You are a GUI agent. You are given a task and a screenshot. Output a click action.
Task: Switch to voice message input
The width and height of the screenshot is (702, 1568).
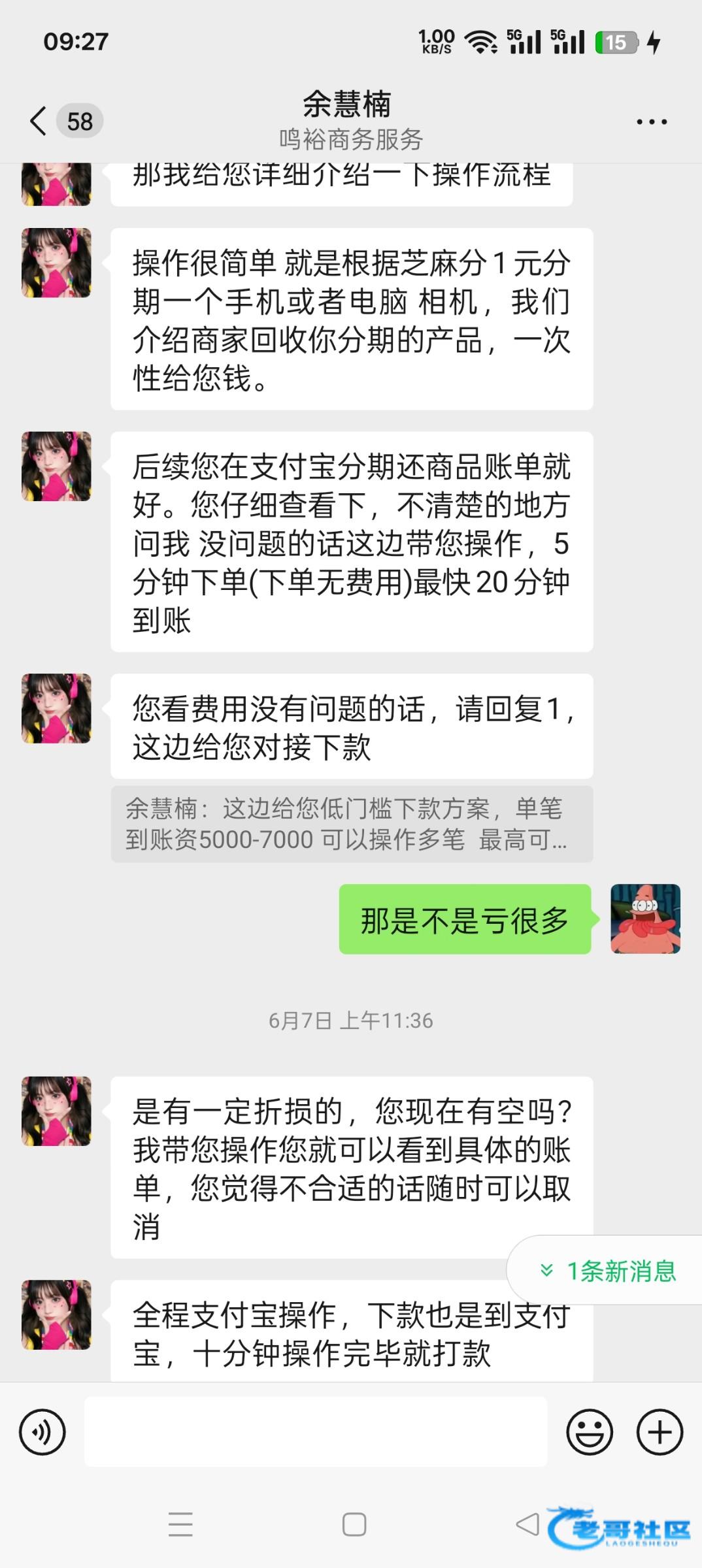(42, 1432)
